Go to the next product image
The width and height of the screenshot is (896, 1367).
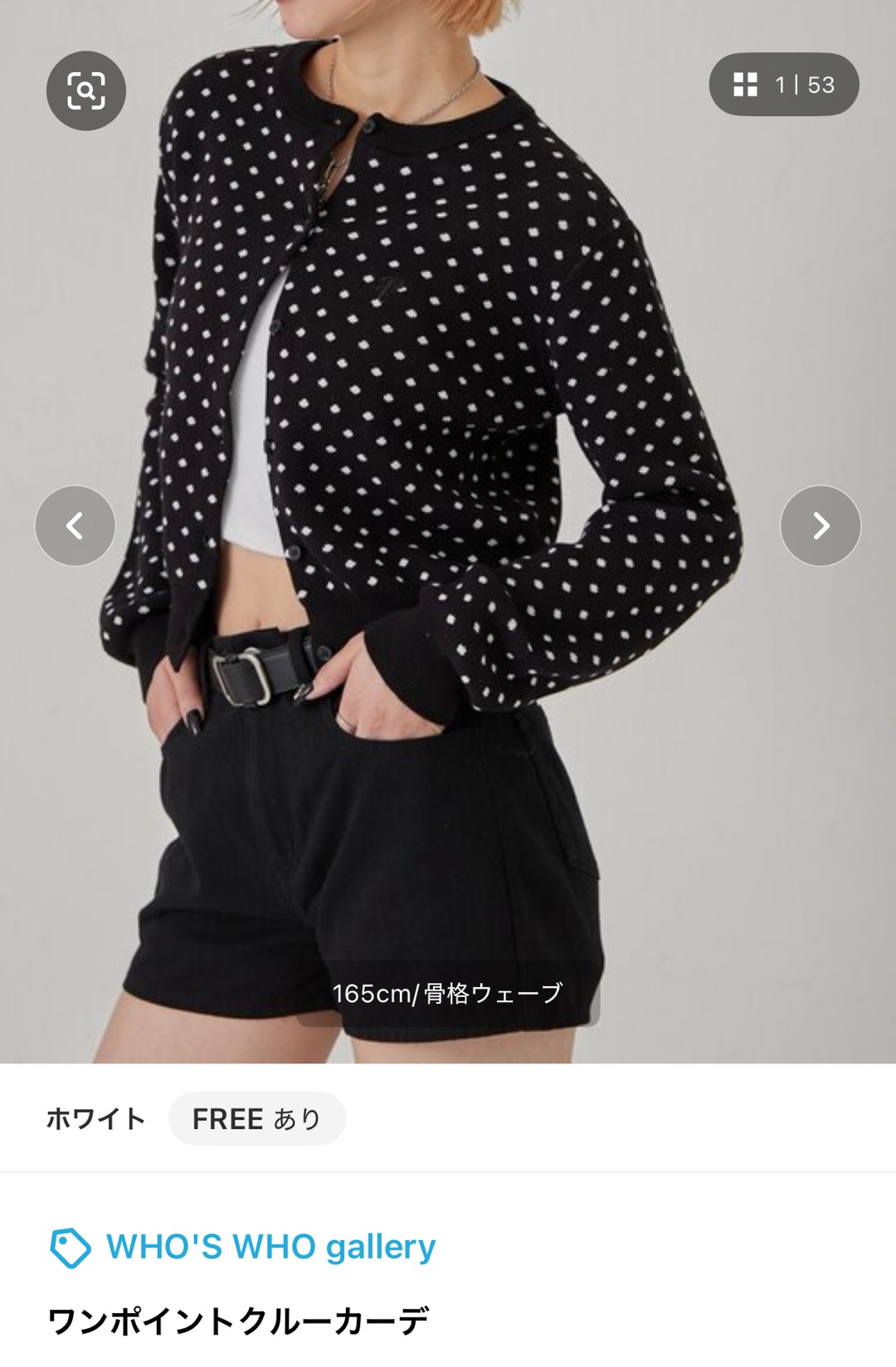pyautogui.click(x=820, y=526)
